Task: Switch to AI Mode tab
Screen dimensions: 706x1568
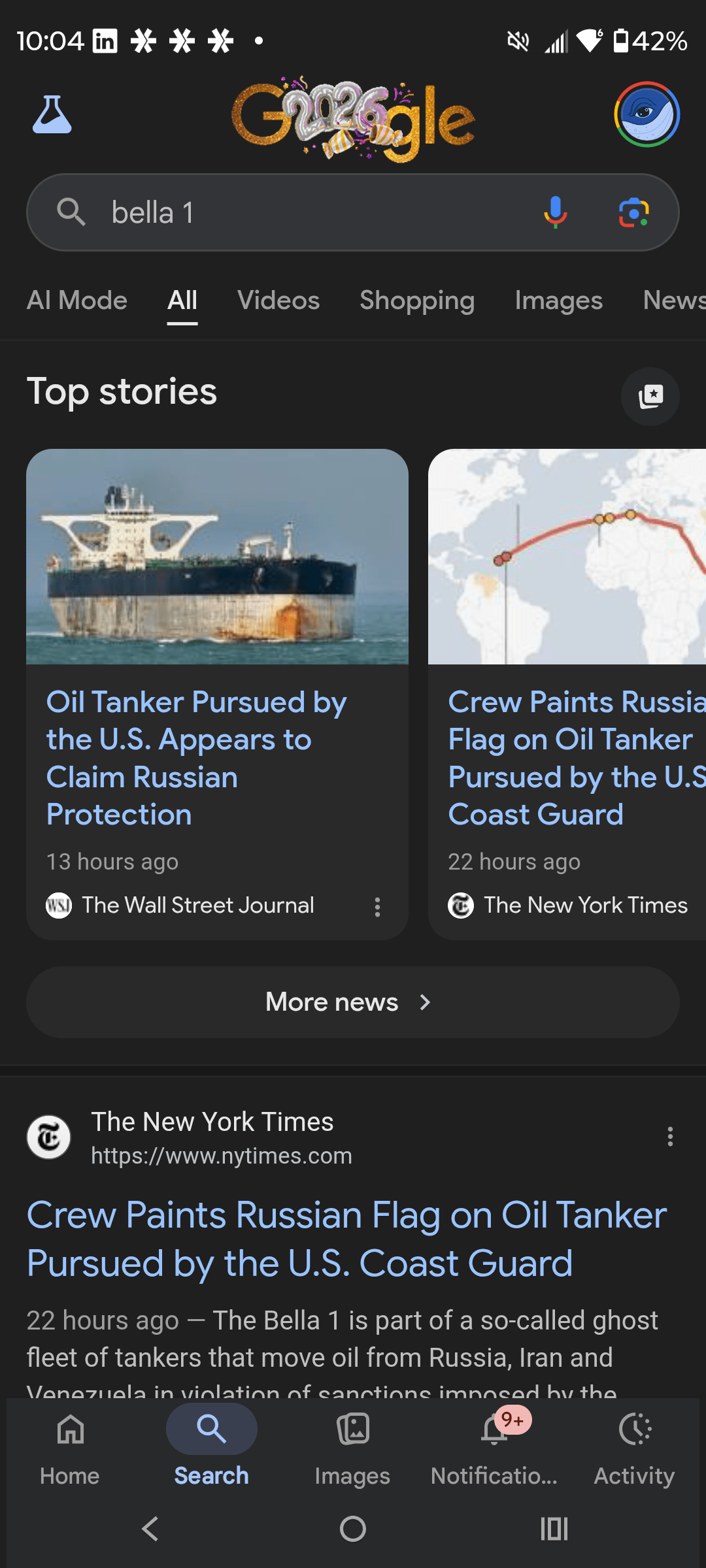Action: (x=77, y=301)
